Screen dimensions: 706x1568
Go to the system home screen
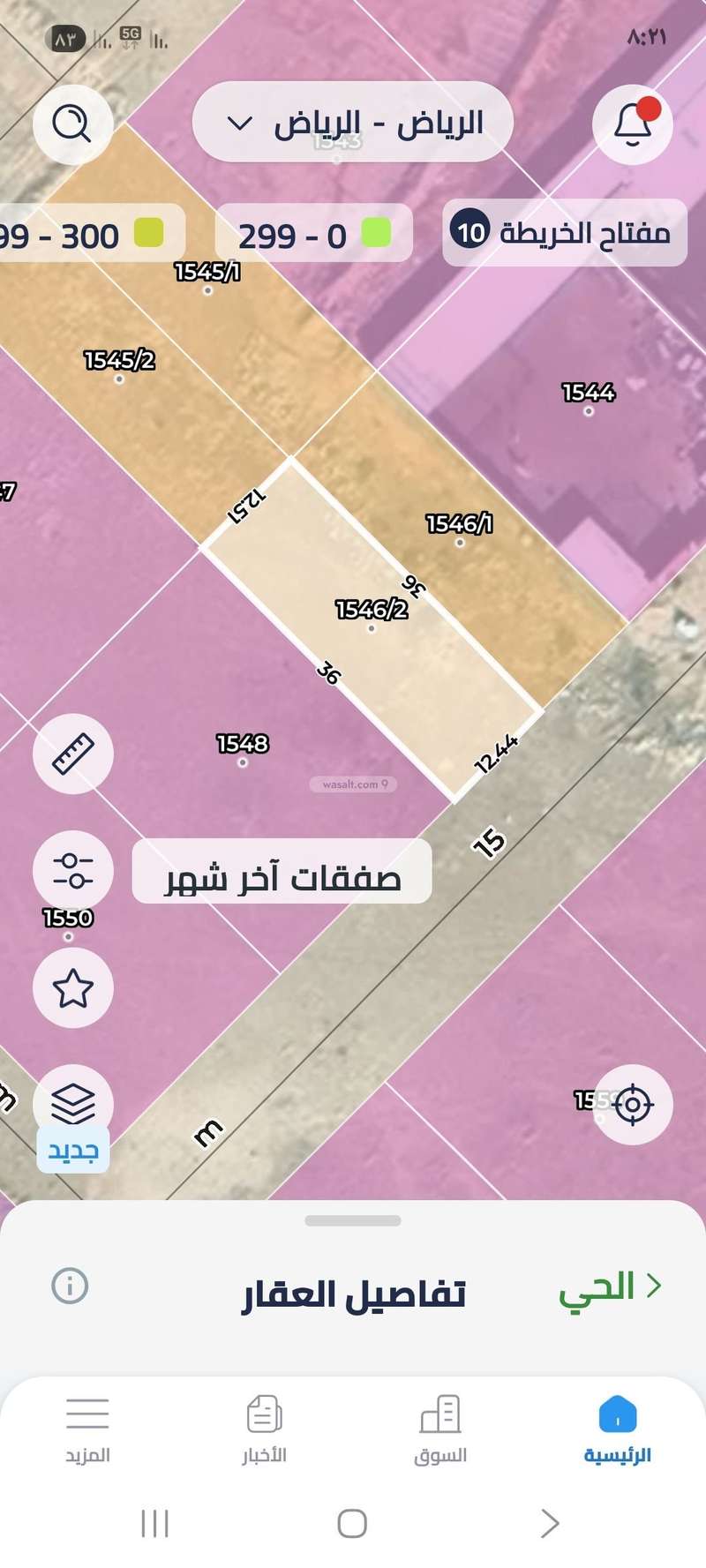pyautogui.click(x=352, y=1523)
